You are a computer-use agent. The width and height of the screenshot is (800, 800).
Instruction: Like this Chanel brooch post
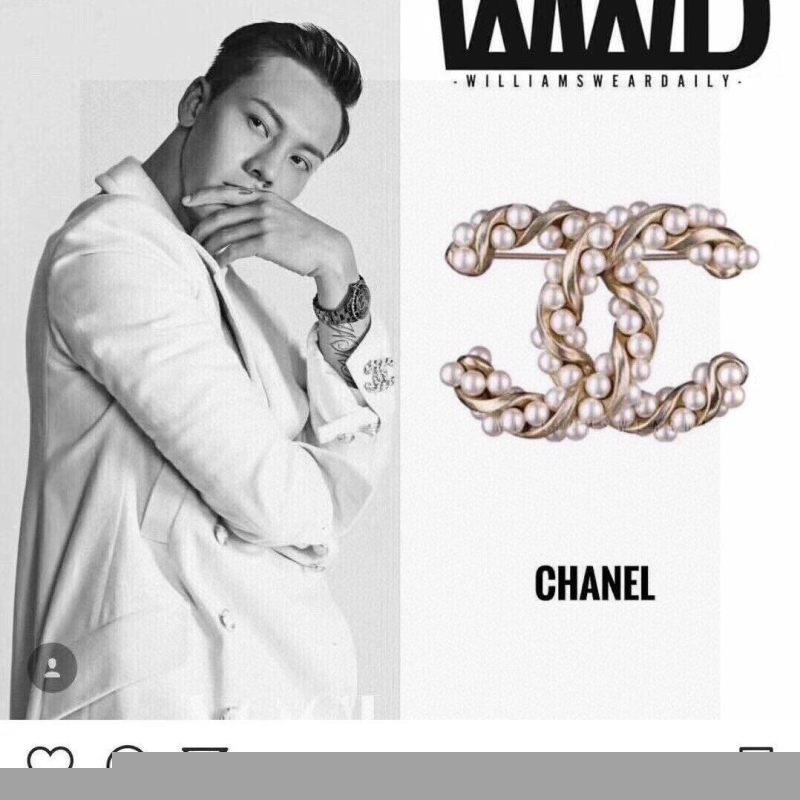click(x=50, y=760)
